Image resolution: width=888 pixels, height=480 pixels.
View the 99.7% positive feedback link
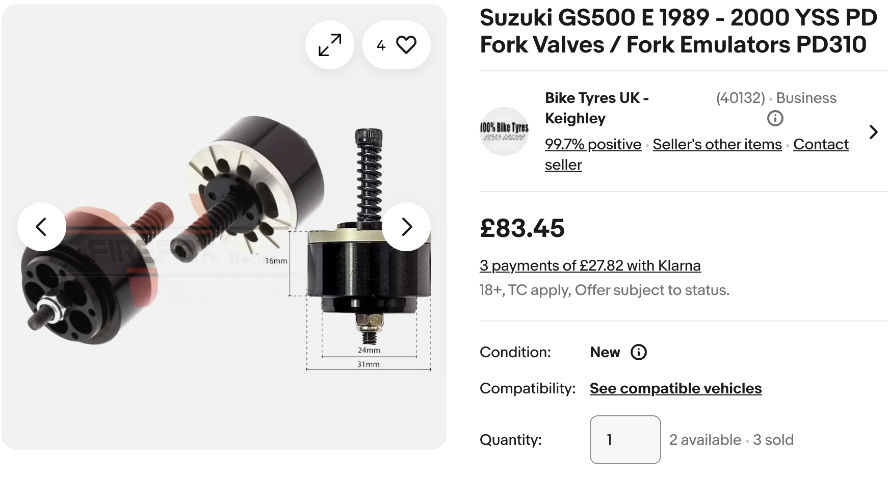pos(593,144)
